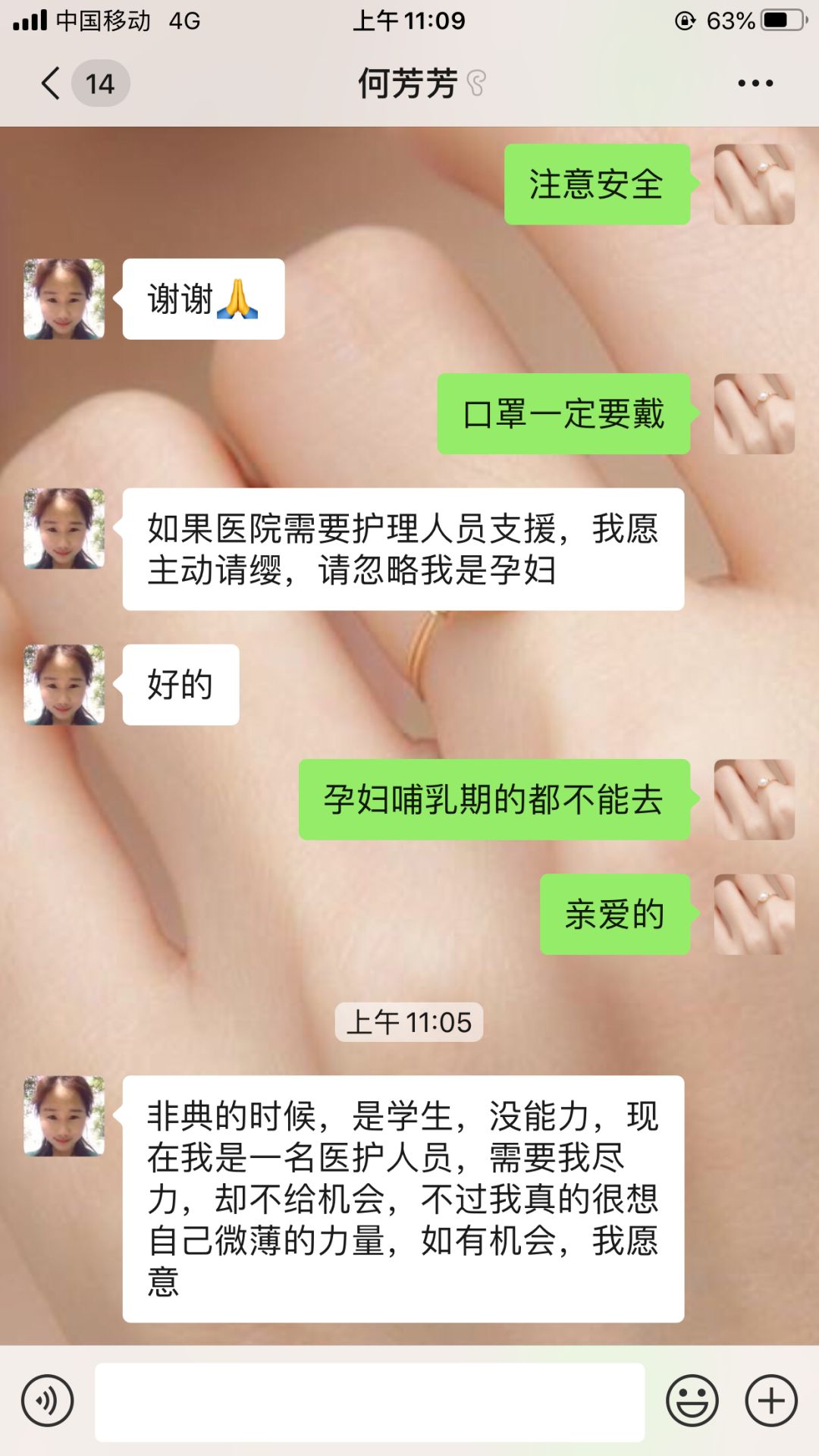Open the plus attachments menu

click(771, 1401)
